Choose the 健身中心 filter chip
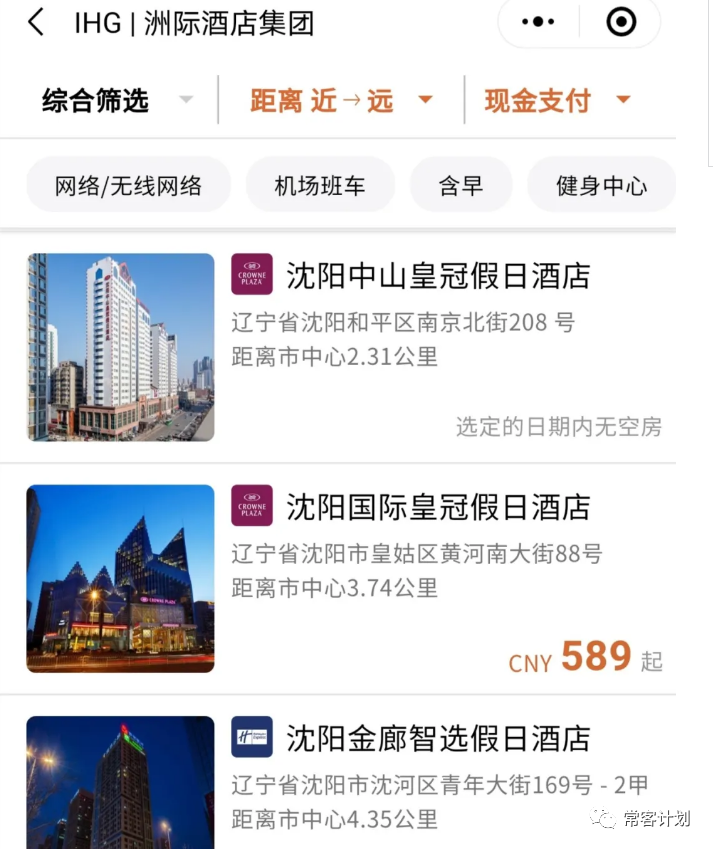The width and height of the screenshot is (713, 849). (601, 185)
